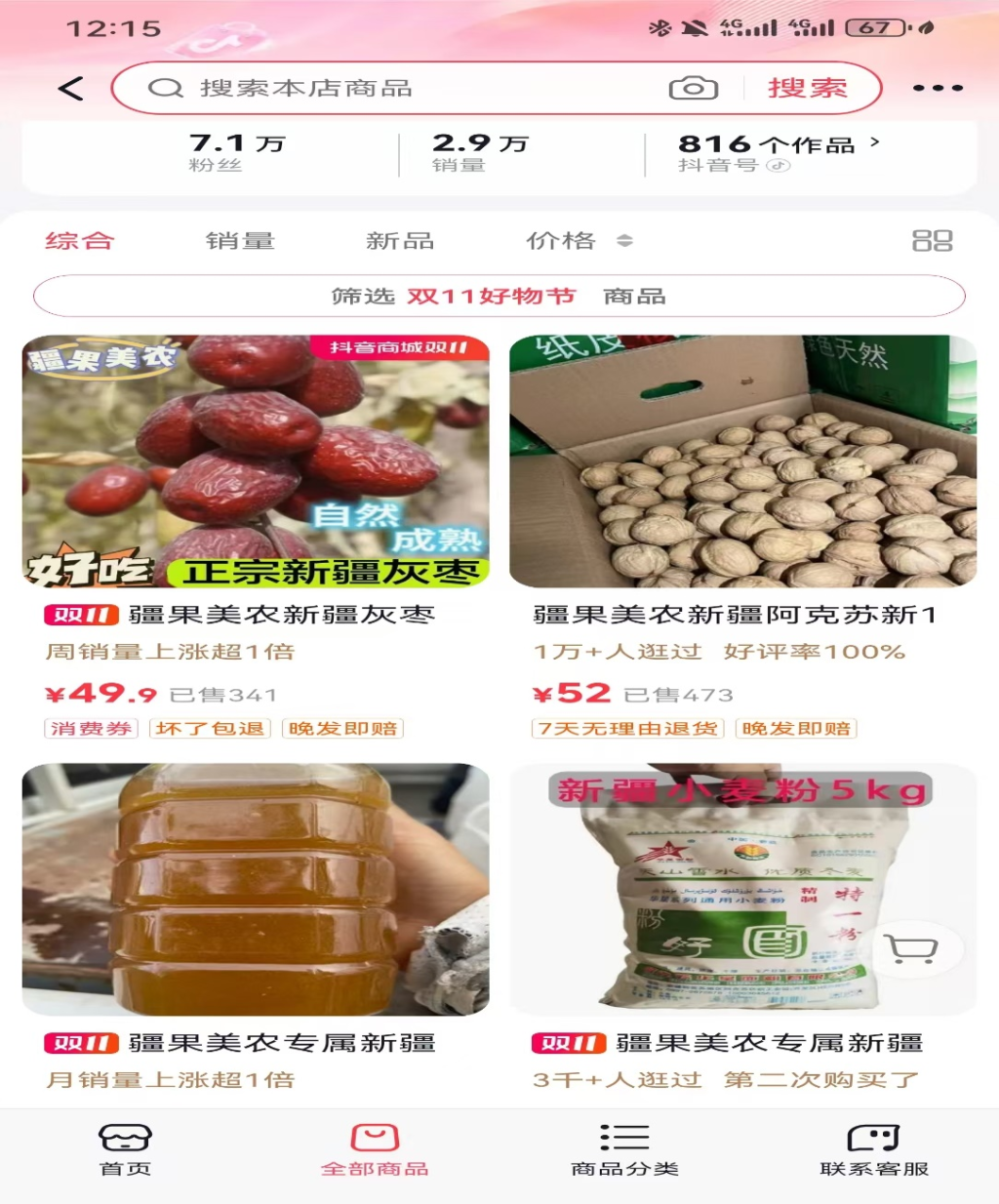The height and width of the screenshot is (1204, 999).
Task: Switch to the 新品 tab
Action: [x=400, y=241]
